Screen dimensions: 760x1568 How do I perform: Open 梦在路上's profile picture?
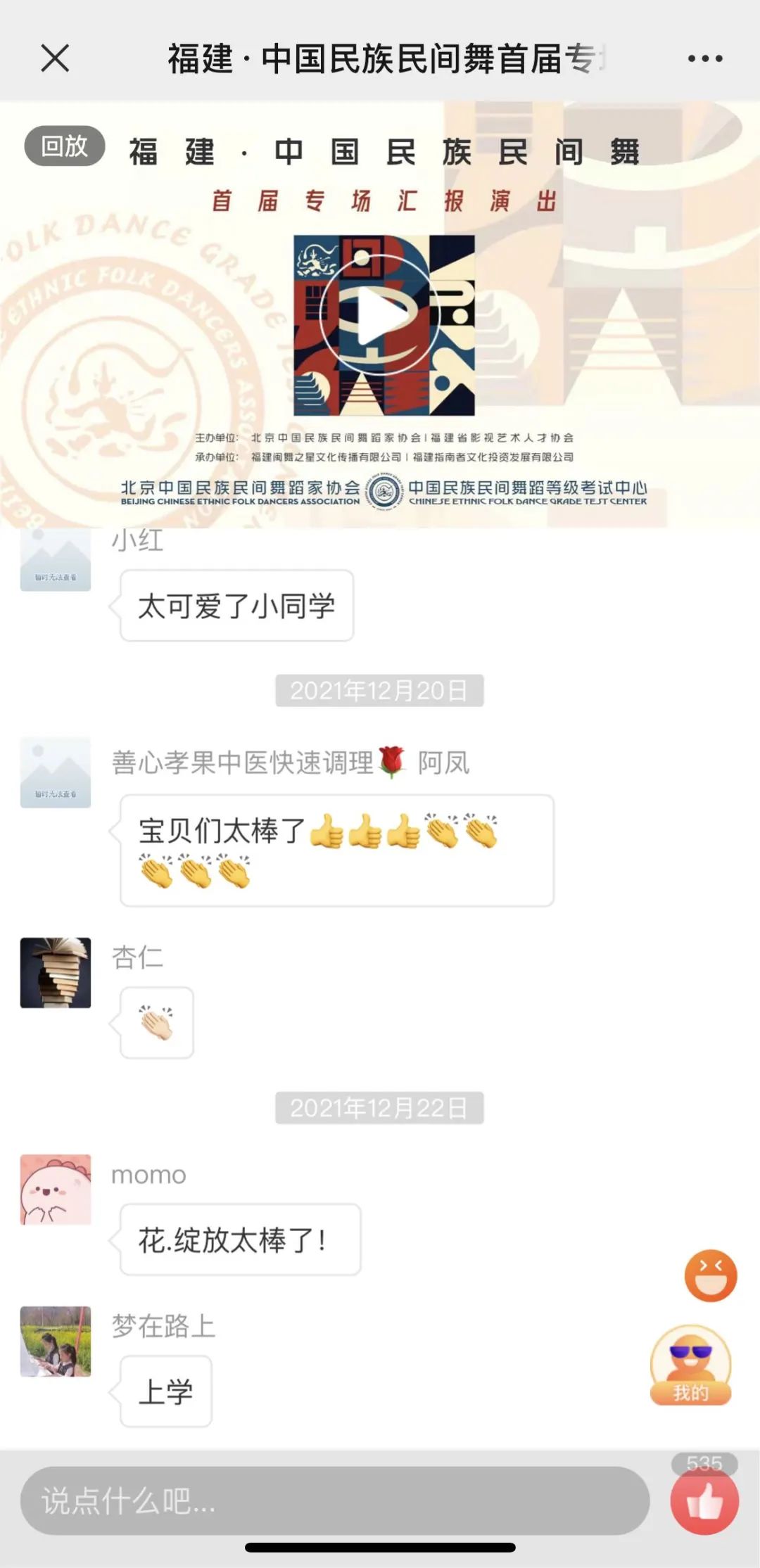[x=56, y=1341]
